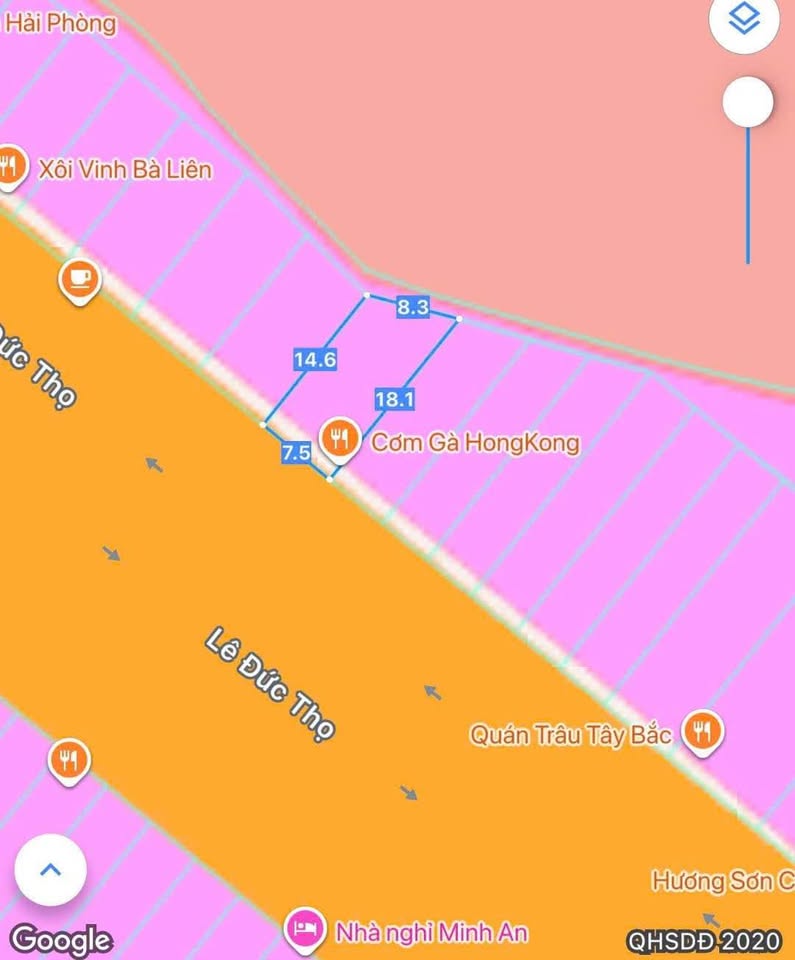Screen dimensions: 795x960
Task: Select the Quán Trâu Tây Bắc restaurant marker
Action: [x=703, y=733]
